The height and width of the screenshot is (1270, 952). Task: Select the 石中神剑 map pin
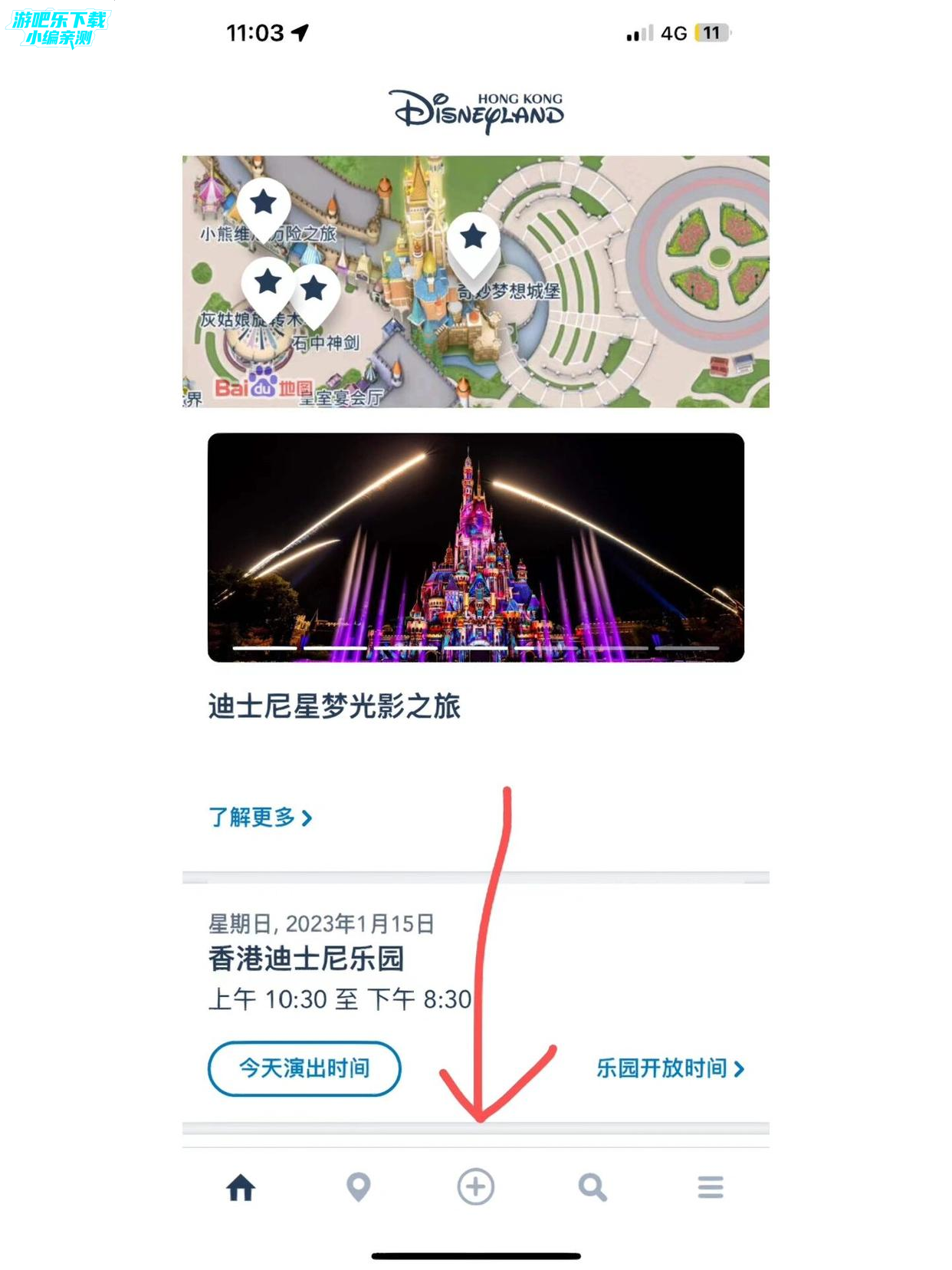(x=314, y=291)
